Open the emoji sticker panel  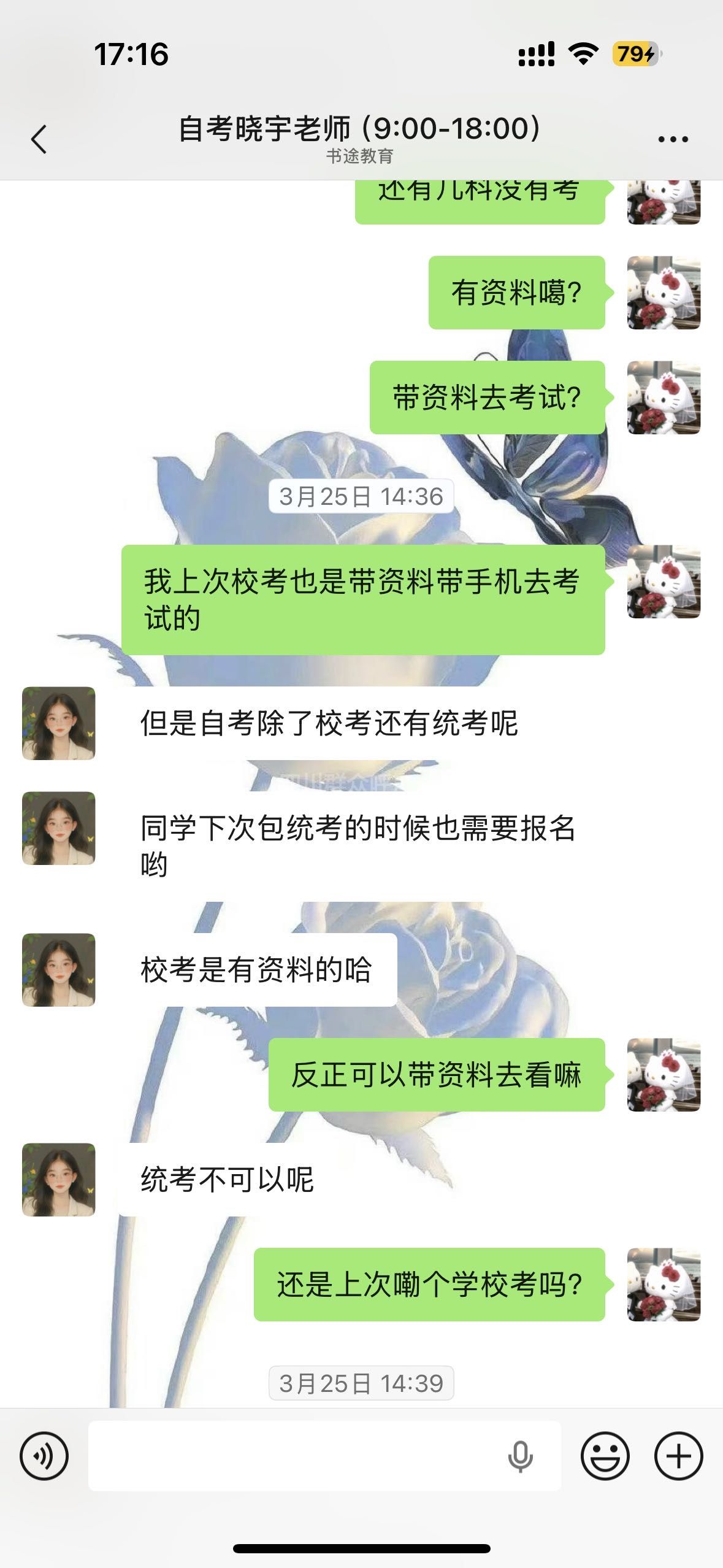(x=605, y=1456)
